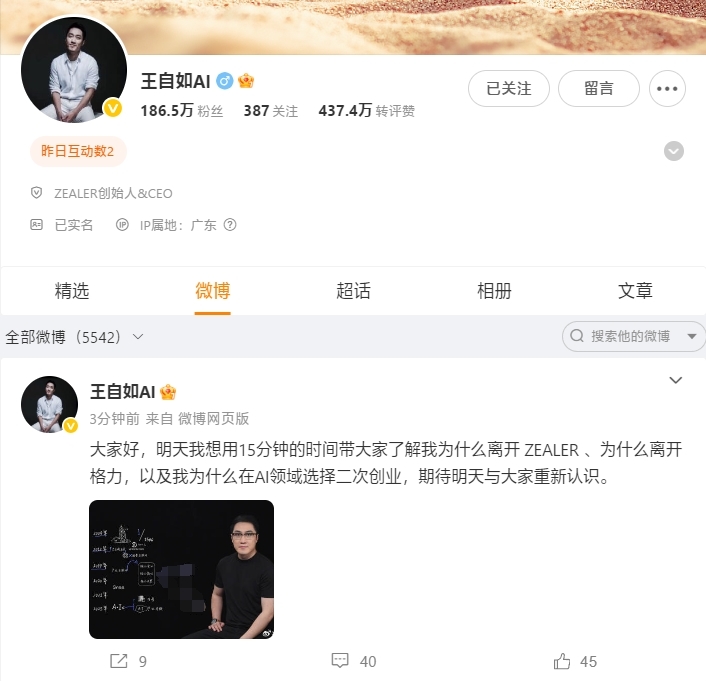The width and height of the screenshot is (706, 681).
Task: Expand the post options chevron
Action: pos(675,380)
